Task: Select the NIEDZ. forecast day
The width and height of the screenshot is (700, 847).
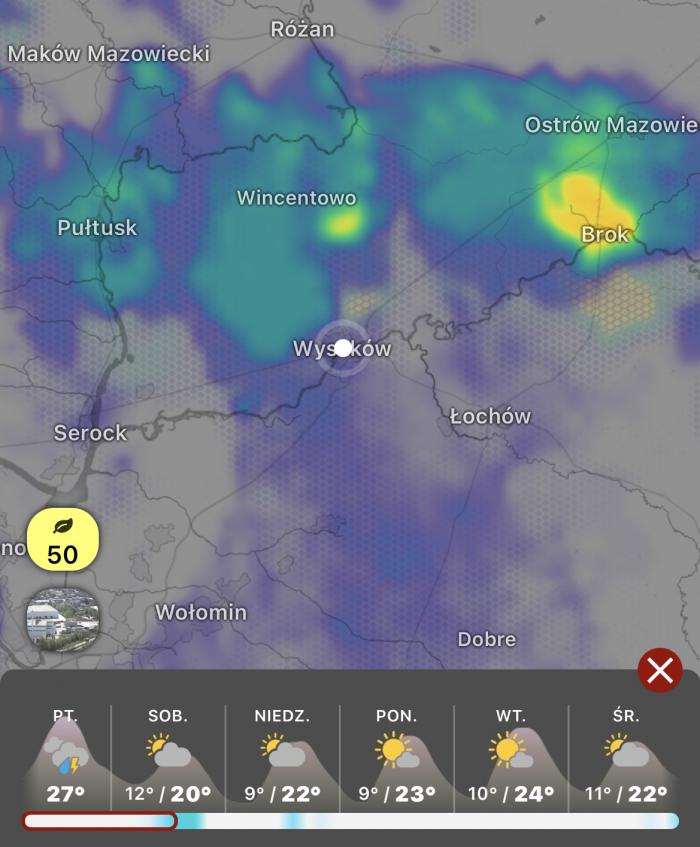Action: point(282,757)
